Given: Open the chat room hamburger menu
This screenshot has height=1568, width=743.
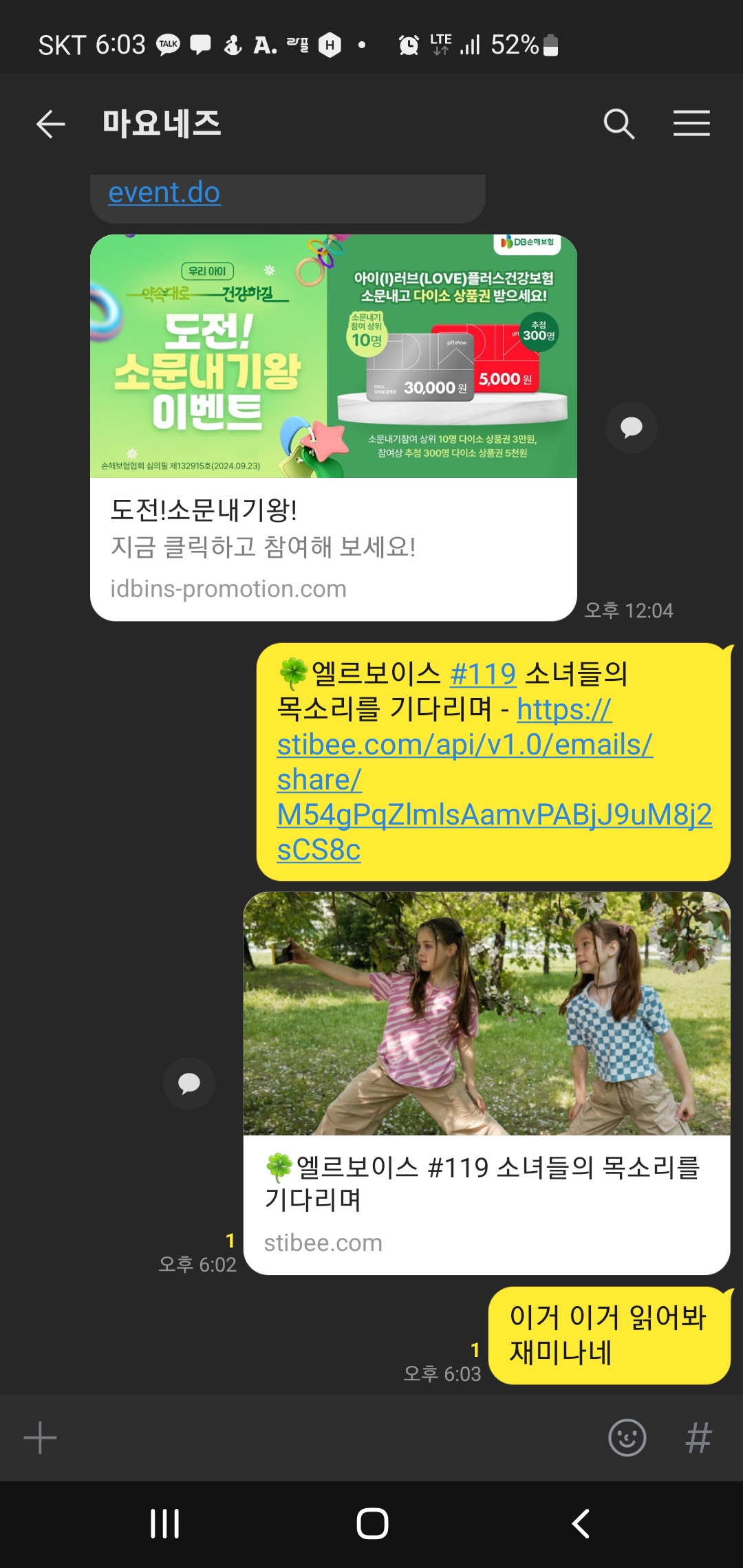Looking at the screenshot, I should click(691, 124).
